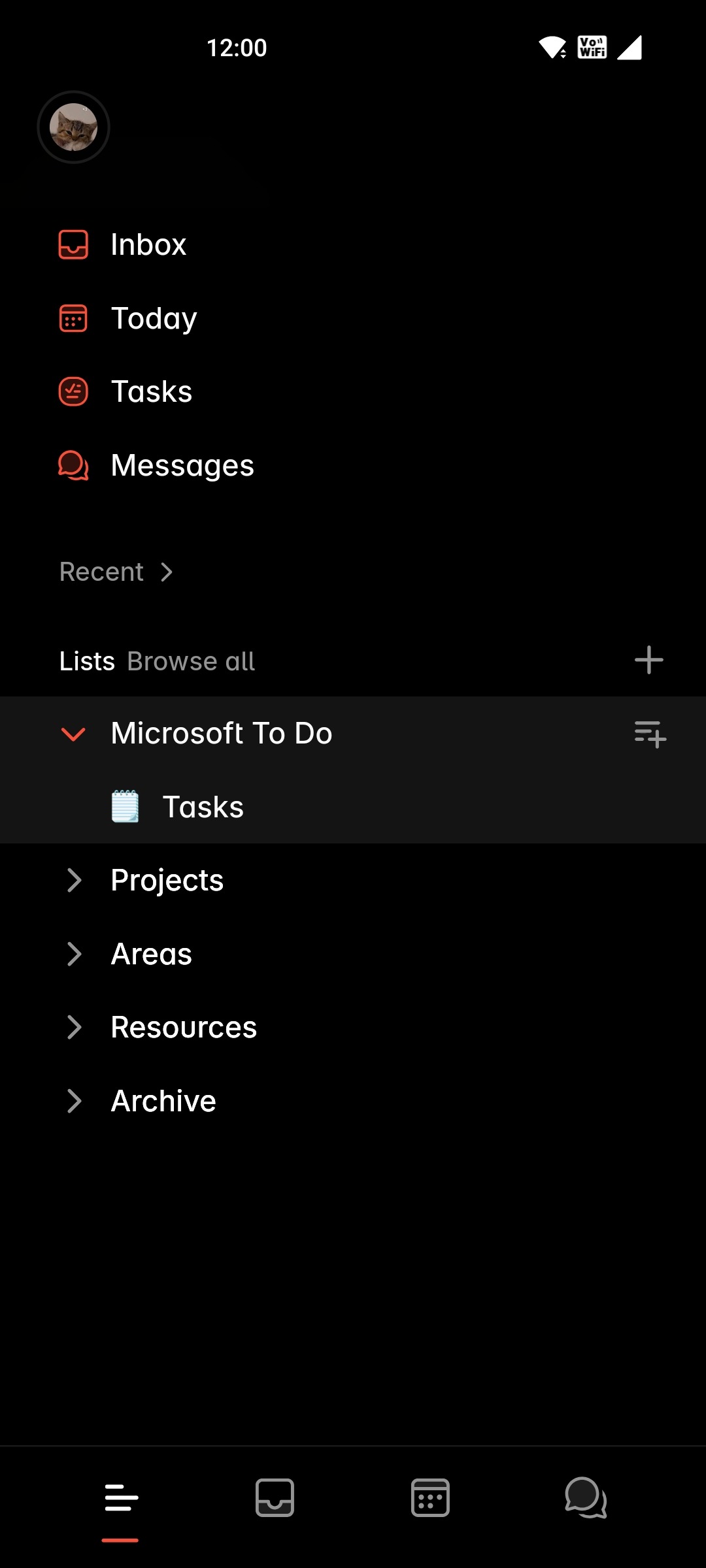The height and width of the screenshot is (1568, 706).
Task: Switch to the chat tab in bottom bar
Action: (586, 1498)
